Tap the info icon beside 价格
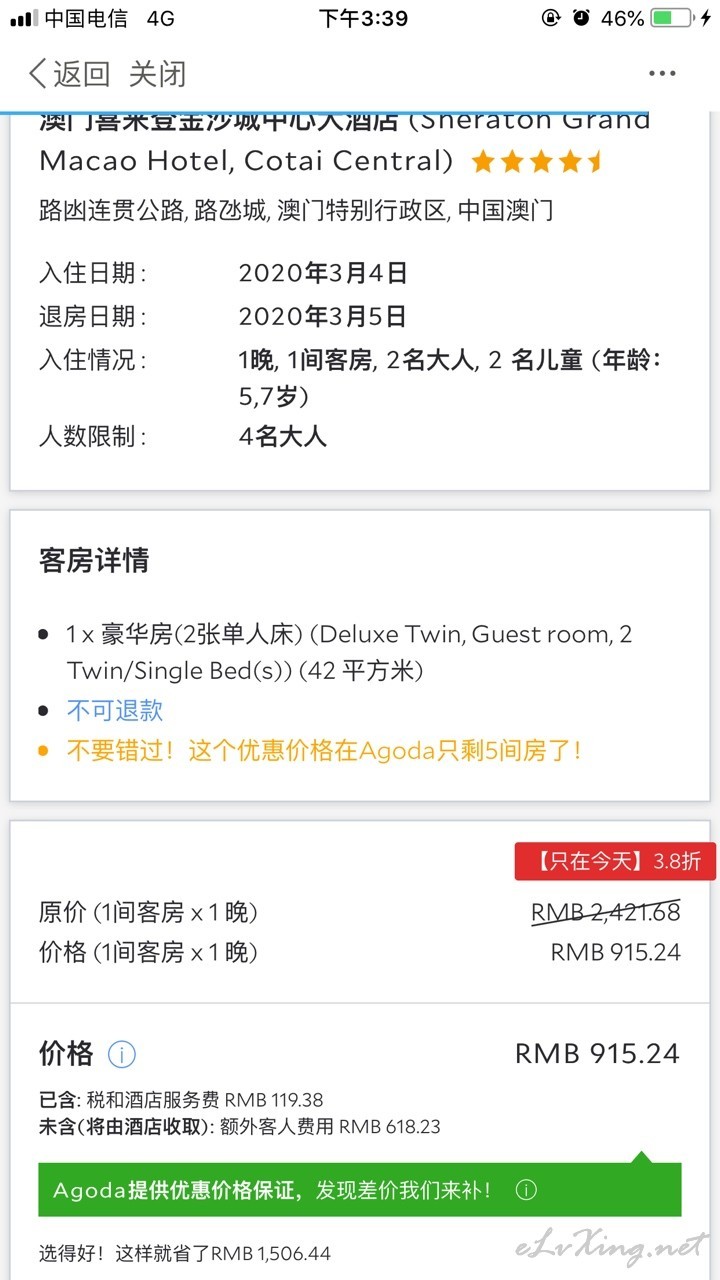Viewport: 720px width, 1280px height. click(121, 1054)
